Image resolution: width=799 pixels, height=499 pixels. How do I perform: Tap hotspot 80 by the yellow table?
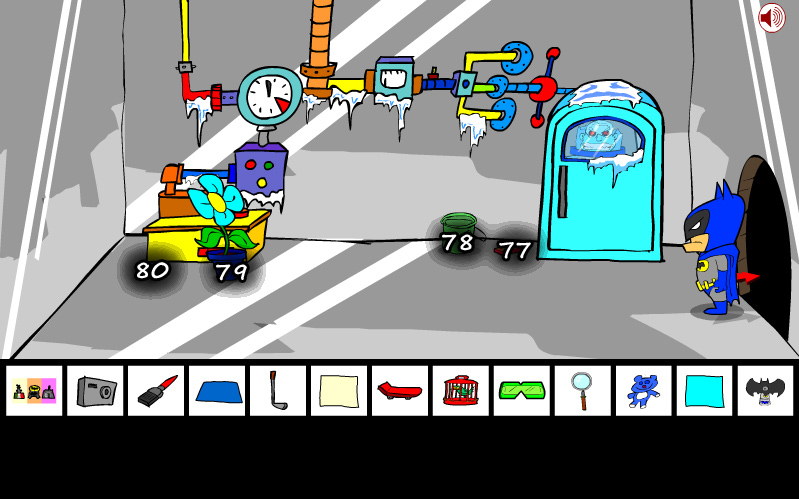(152, 270)
